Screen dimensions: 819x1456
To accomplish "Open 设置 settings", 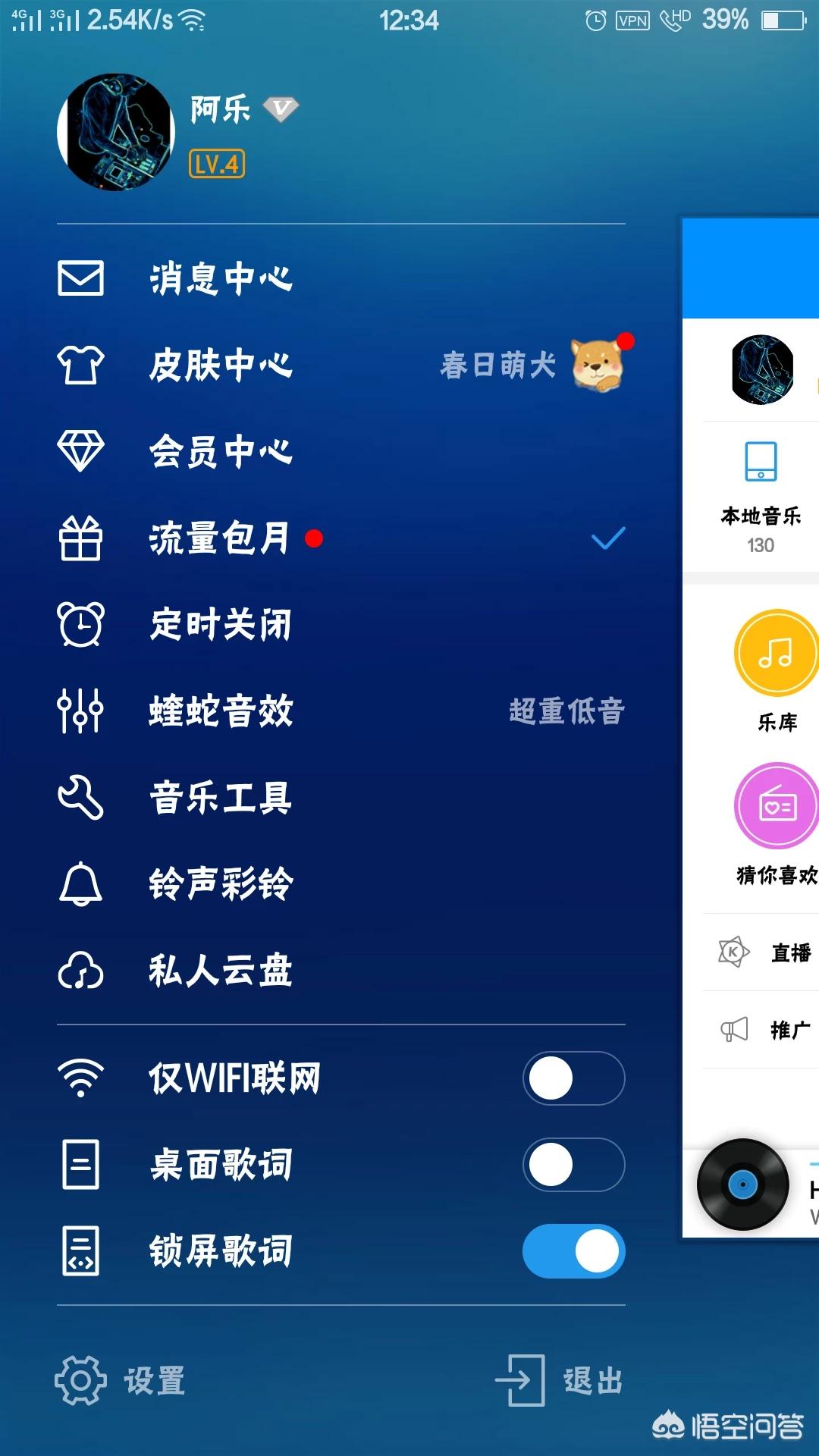I will (x=121, y=1380).
